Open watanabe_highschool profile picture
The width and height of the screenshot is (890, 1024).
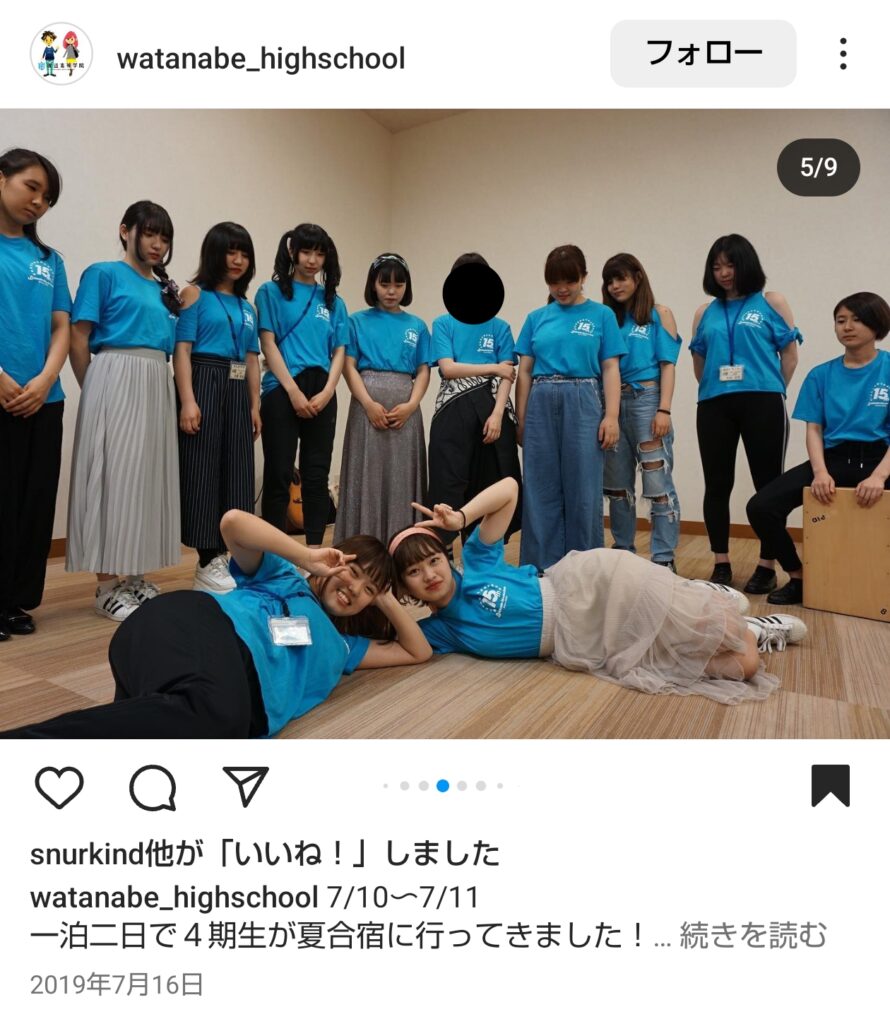click(61, 54)
